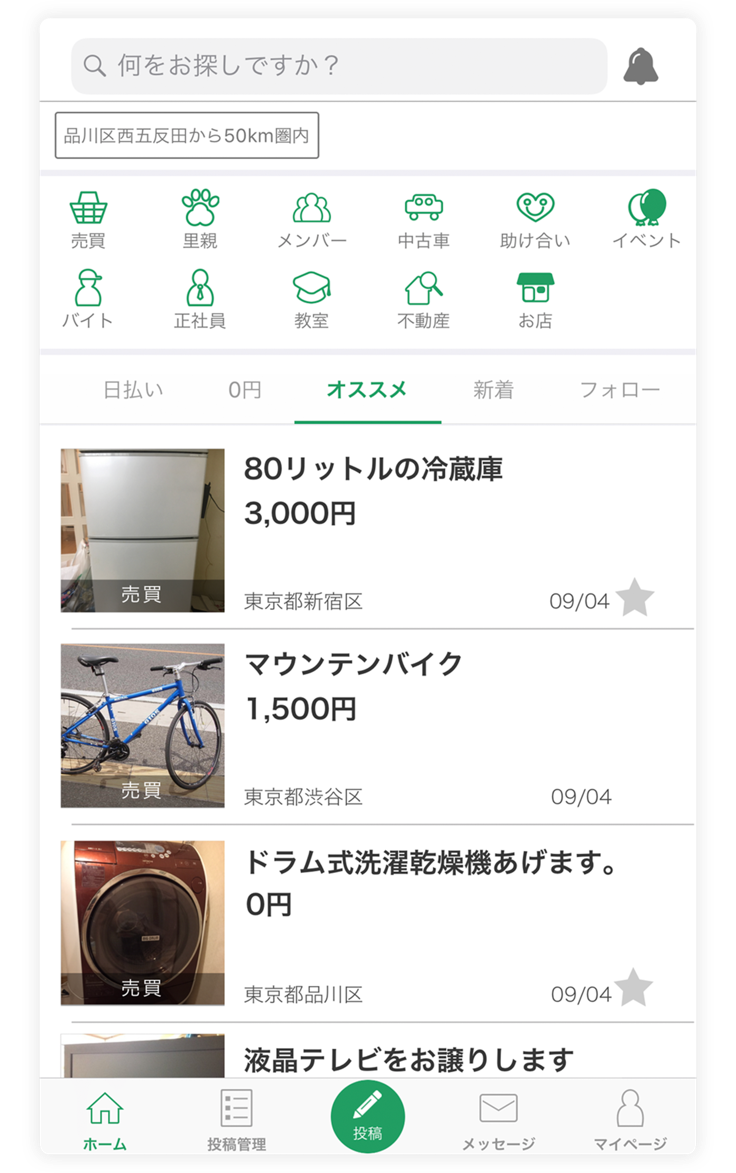Change the 品川区西五反田から50km圏内 area filter
The width and height of the screenshot is (736, 1173).
187,136
